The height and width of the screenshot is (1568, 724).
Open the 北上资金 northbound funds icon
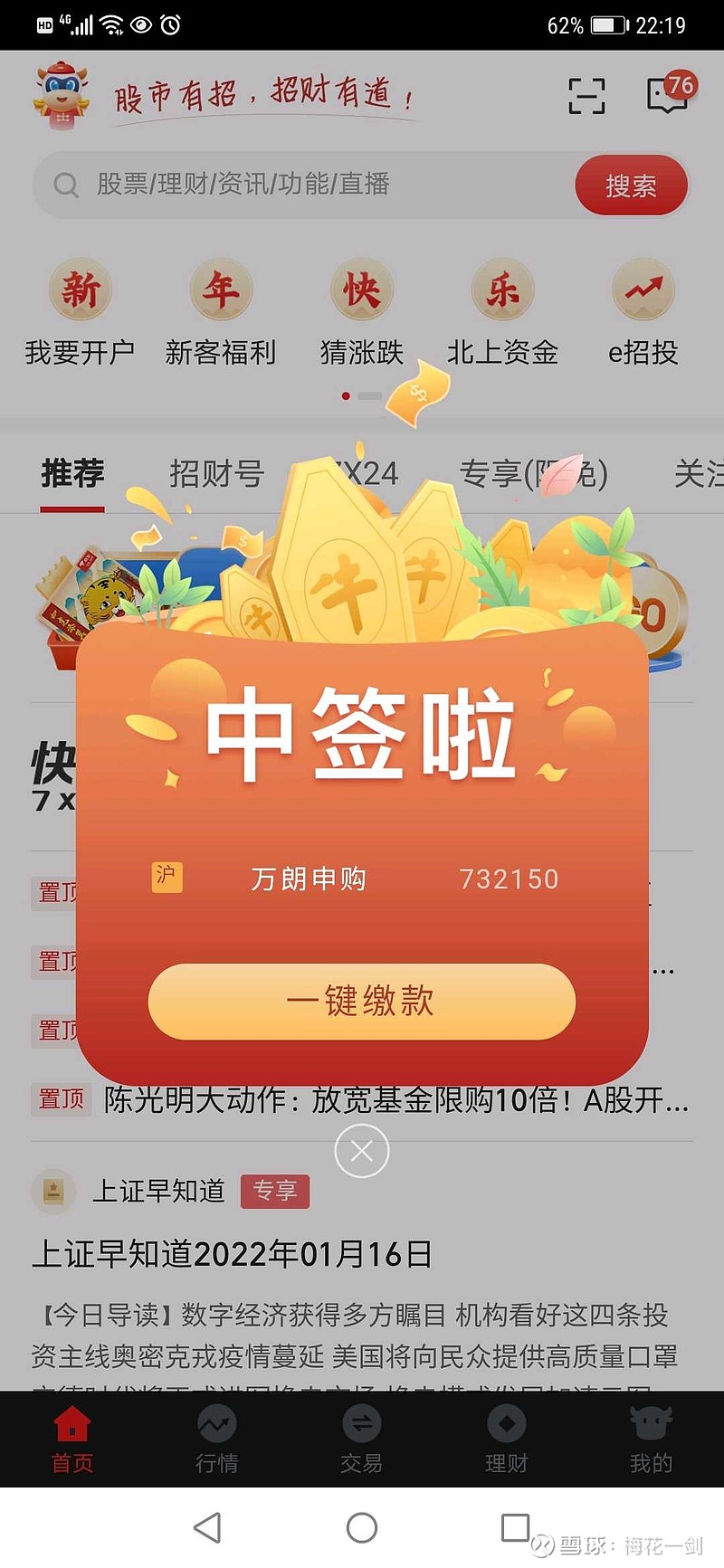pos(502,308)
